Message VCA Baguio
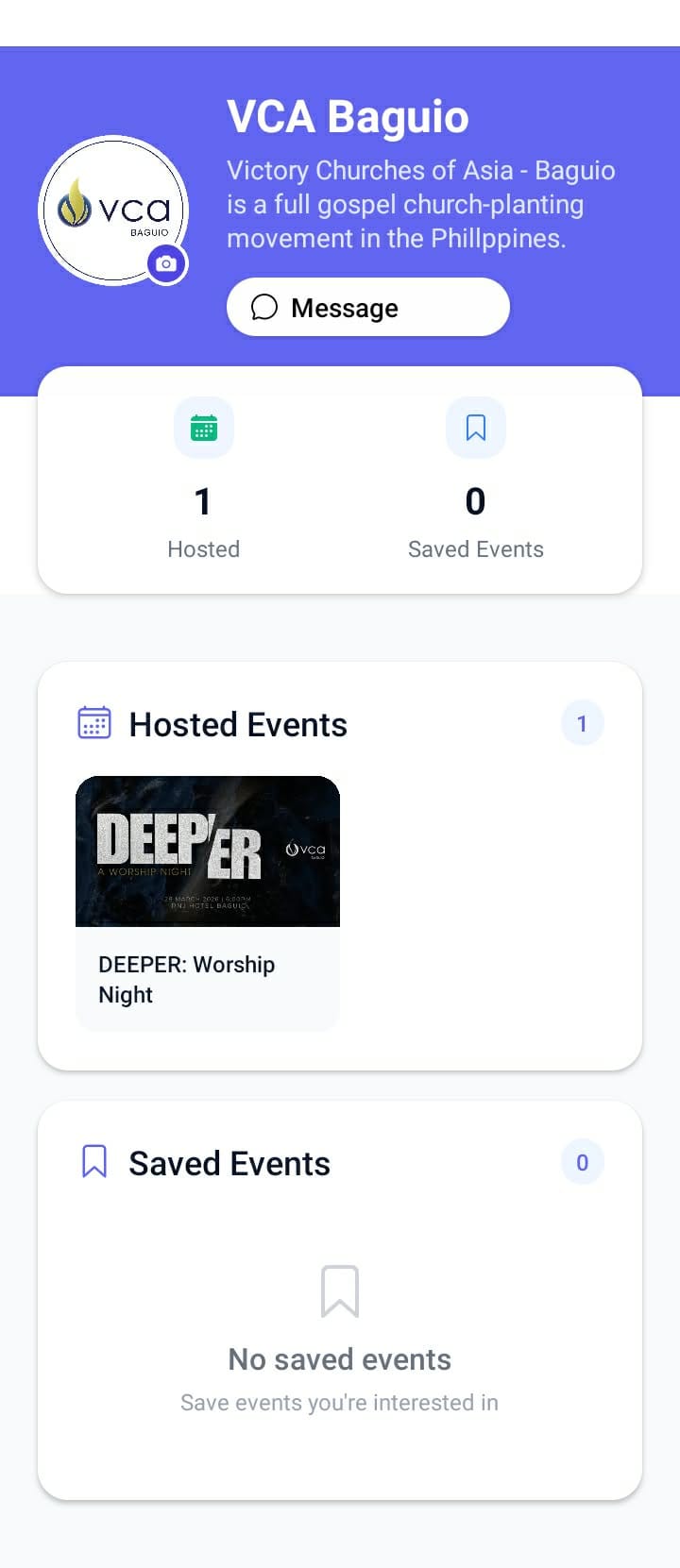 (367, 308)
